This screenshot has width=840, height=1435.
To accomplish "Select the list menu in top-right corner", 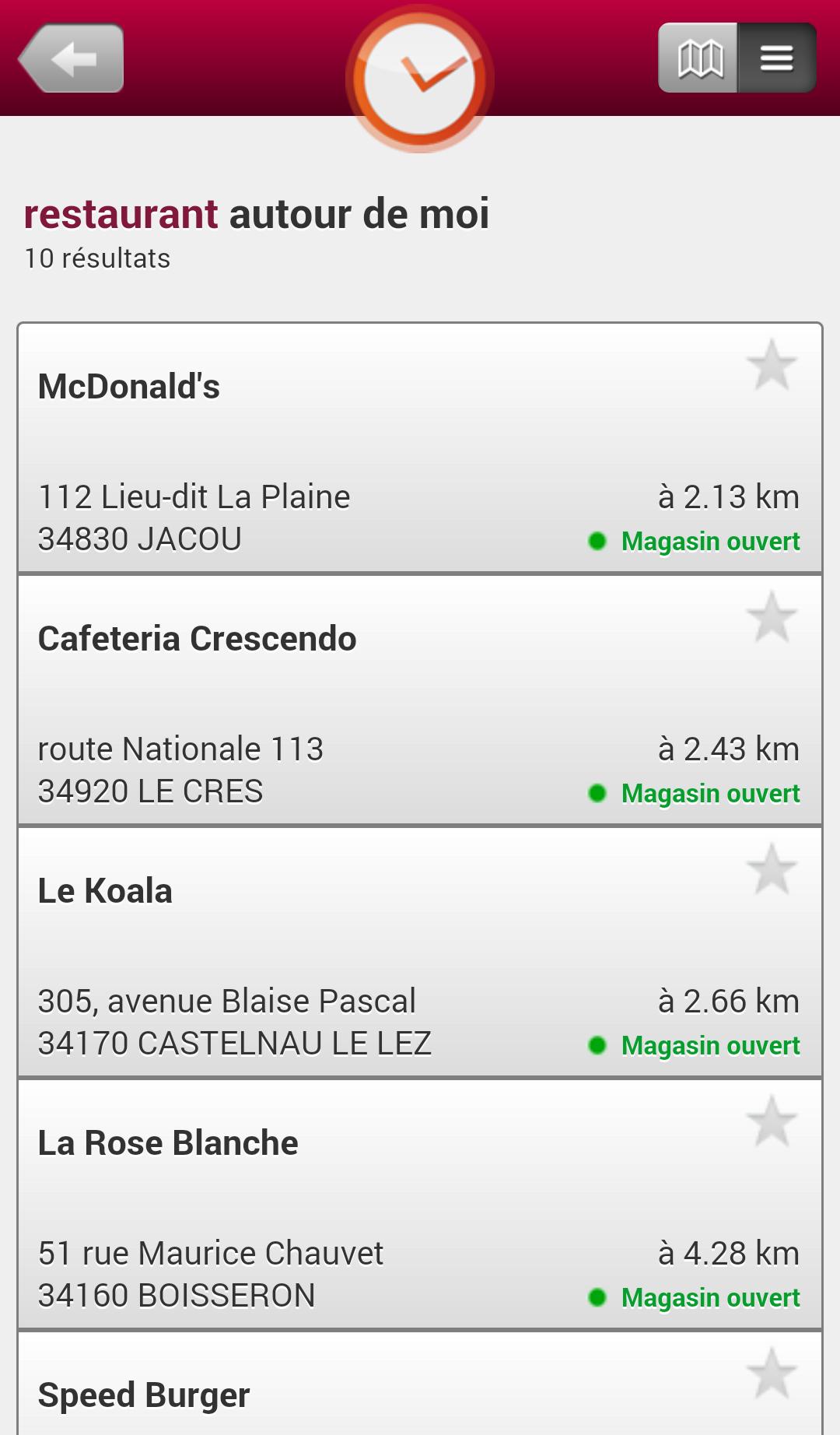I will point(776,58).
